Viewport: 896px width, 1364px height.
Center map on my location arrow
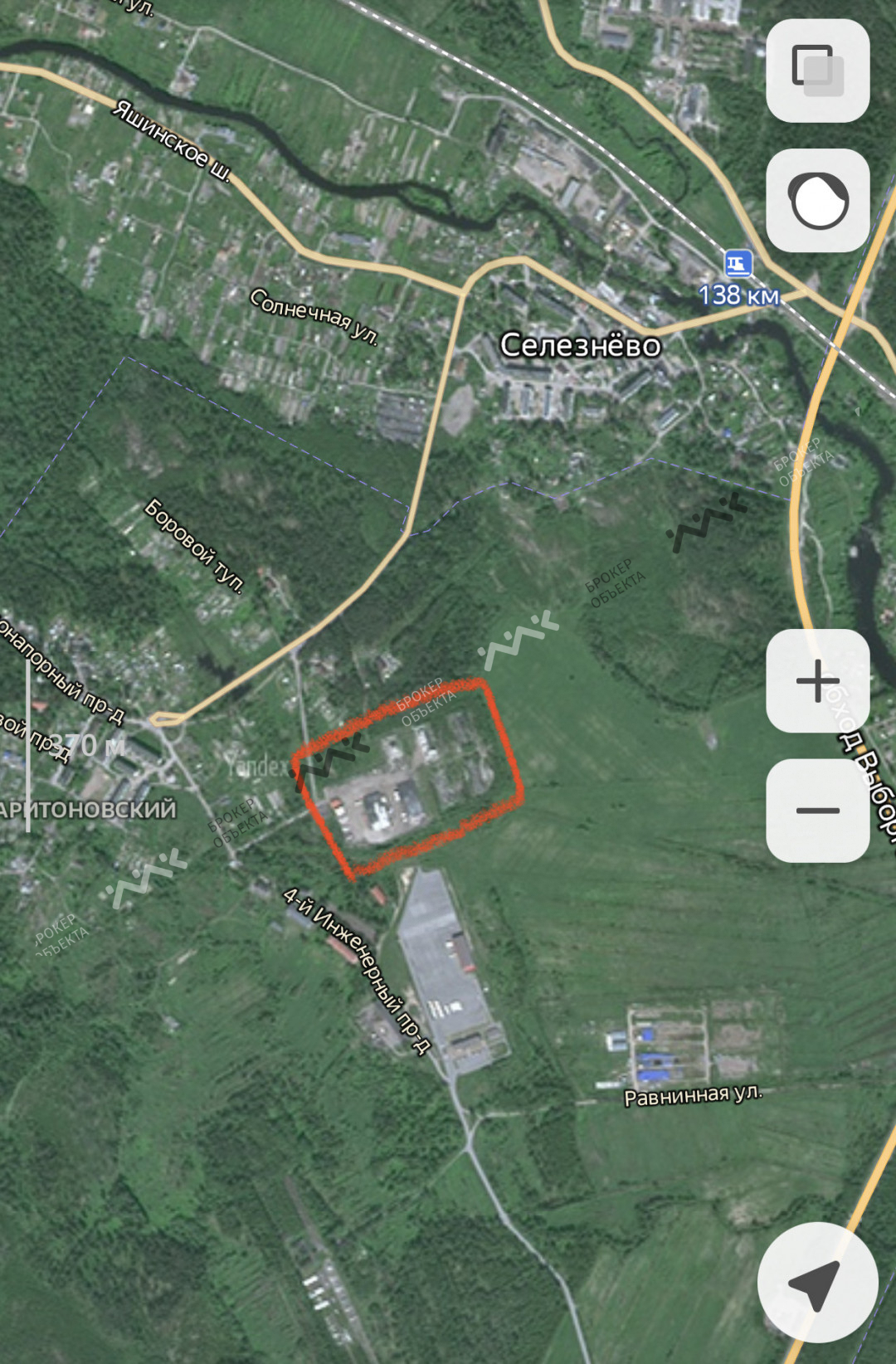click(x=817, y=1283)
